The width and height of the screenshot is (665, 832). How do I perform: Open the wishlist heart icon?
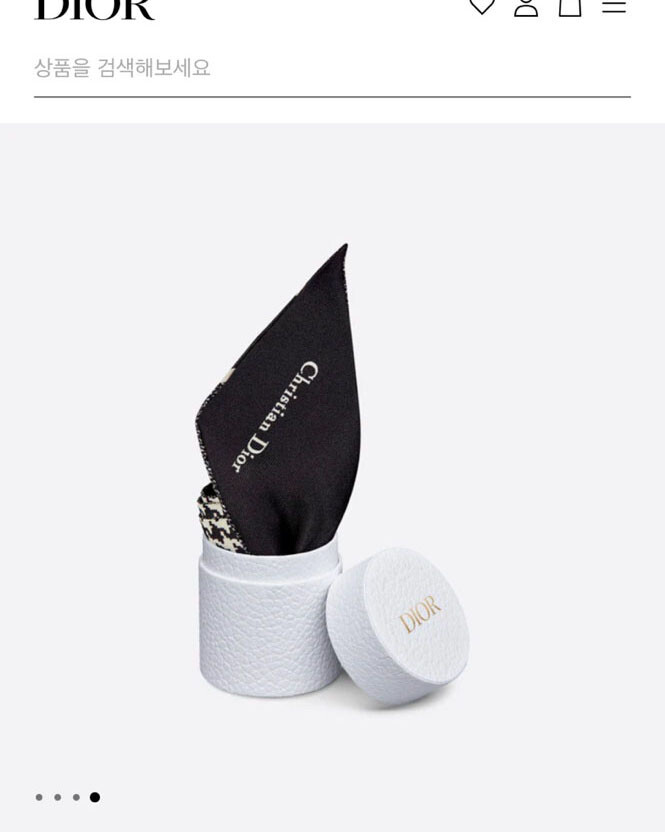coord(482,6)
